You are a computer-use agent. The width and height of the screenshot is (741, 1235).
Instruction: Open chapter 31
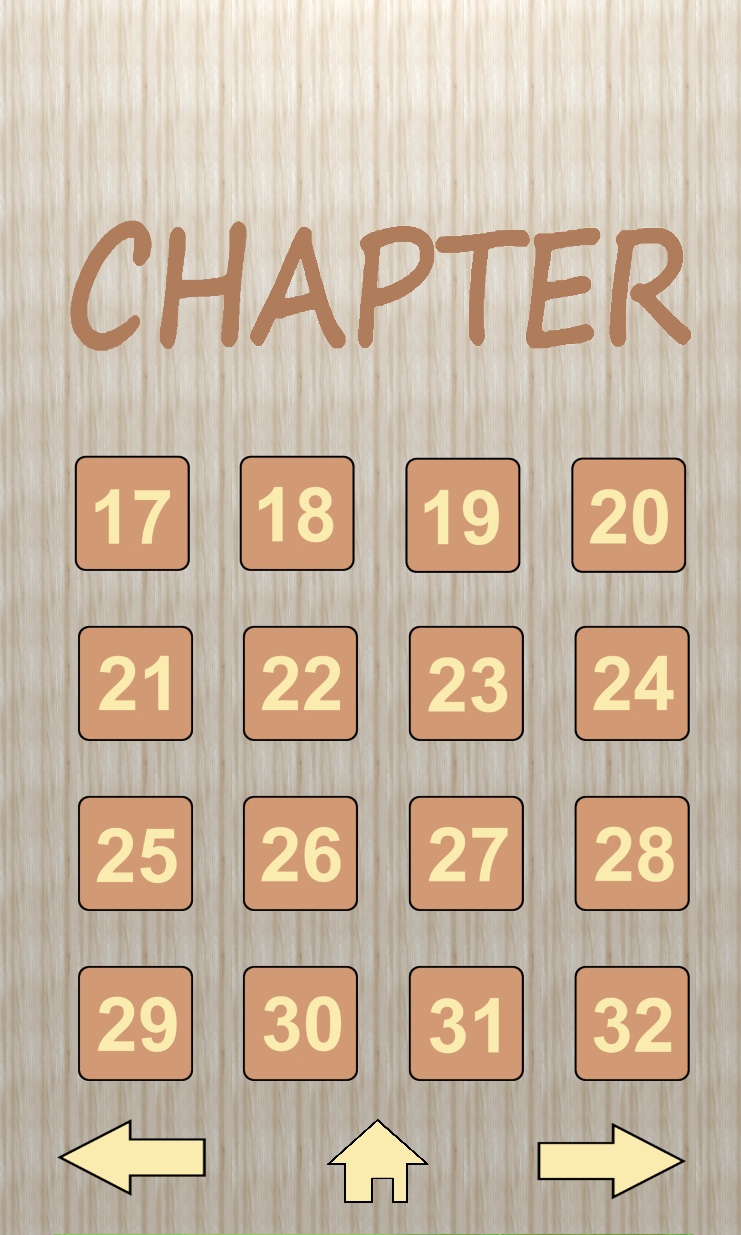click(466, 1023)
